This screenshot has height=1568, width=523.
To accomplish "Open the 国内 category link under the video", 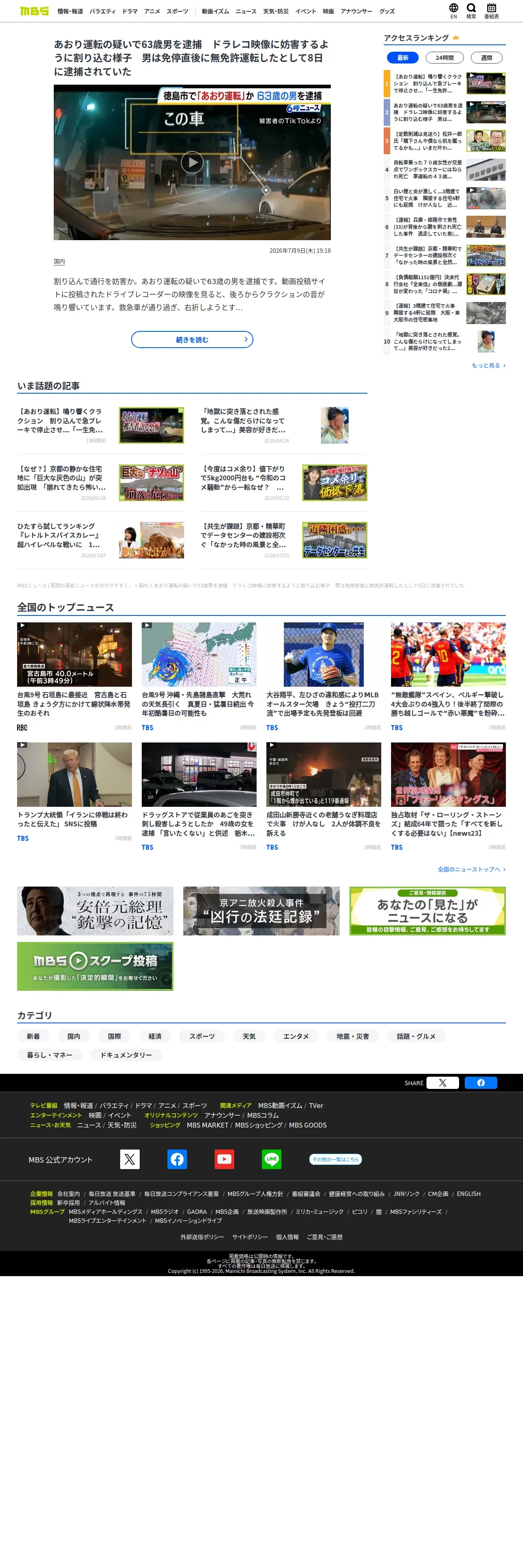I will tap(59, 262).
